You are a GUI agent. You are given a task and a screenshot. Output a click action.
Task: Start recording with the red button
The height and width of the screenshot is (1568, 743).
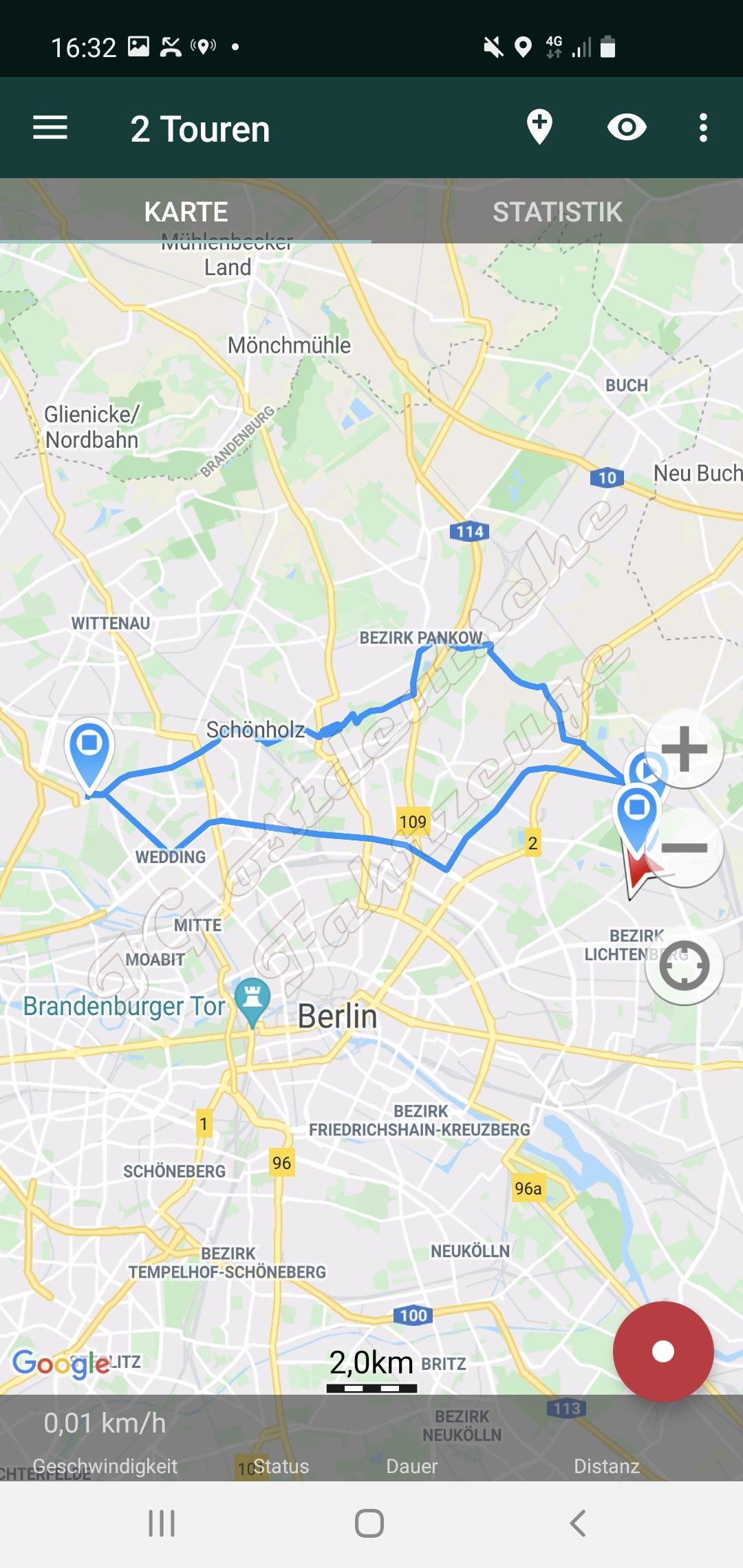point(663,1351)
